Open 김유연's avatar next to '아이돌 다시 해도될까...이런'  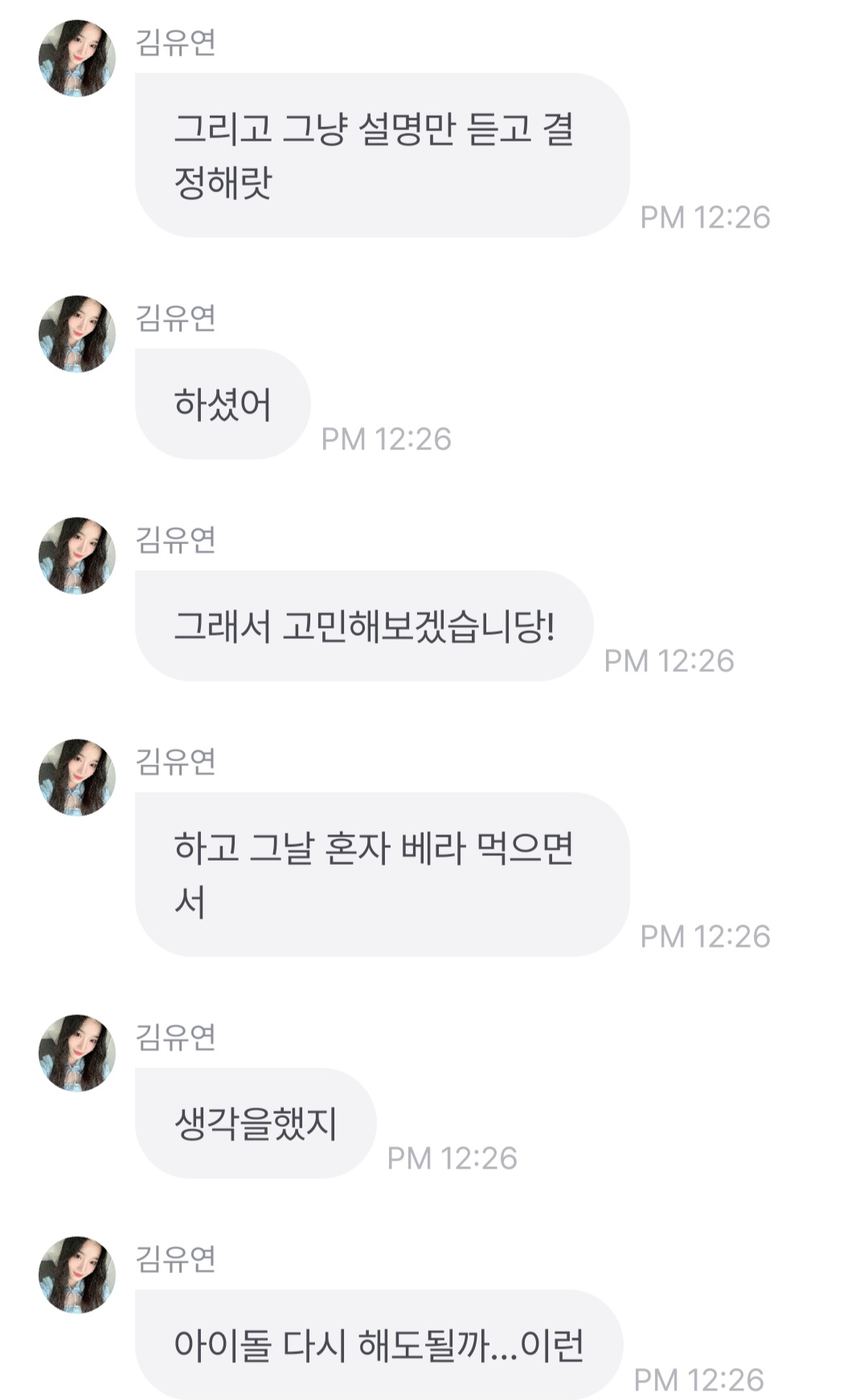point(77,1275)
